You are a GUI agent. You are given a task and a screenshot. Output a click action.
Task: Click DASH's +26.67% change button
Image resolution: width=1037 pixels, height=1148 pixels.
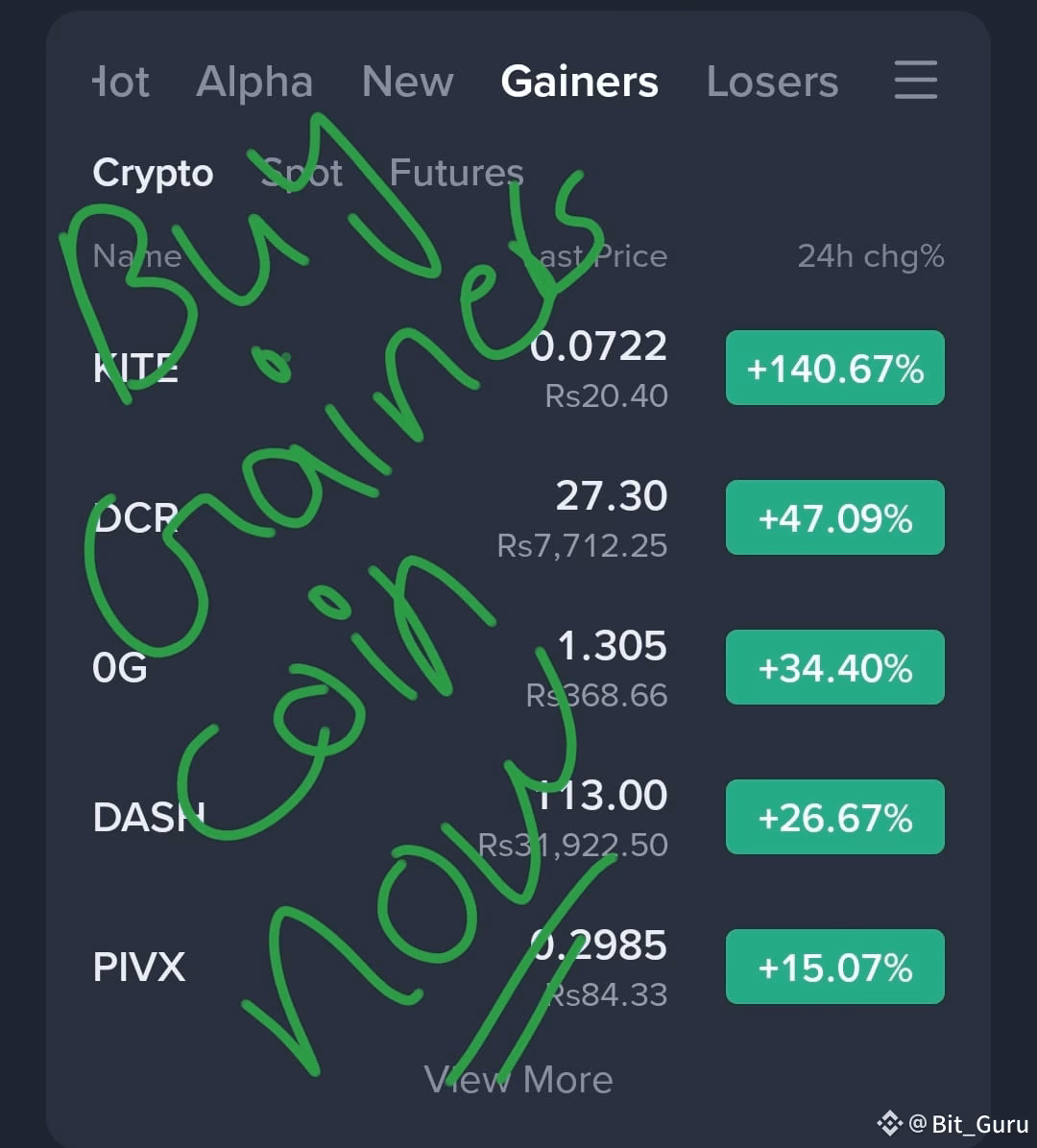[x=834, y=817]
